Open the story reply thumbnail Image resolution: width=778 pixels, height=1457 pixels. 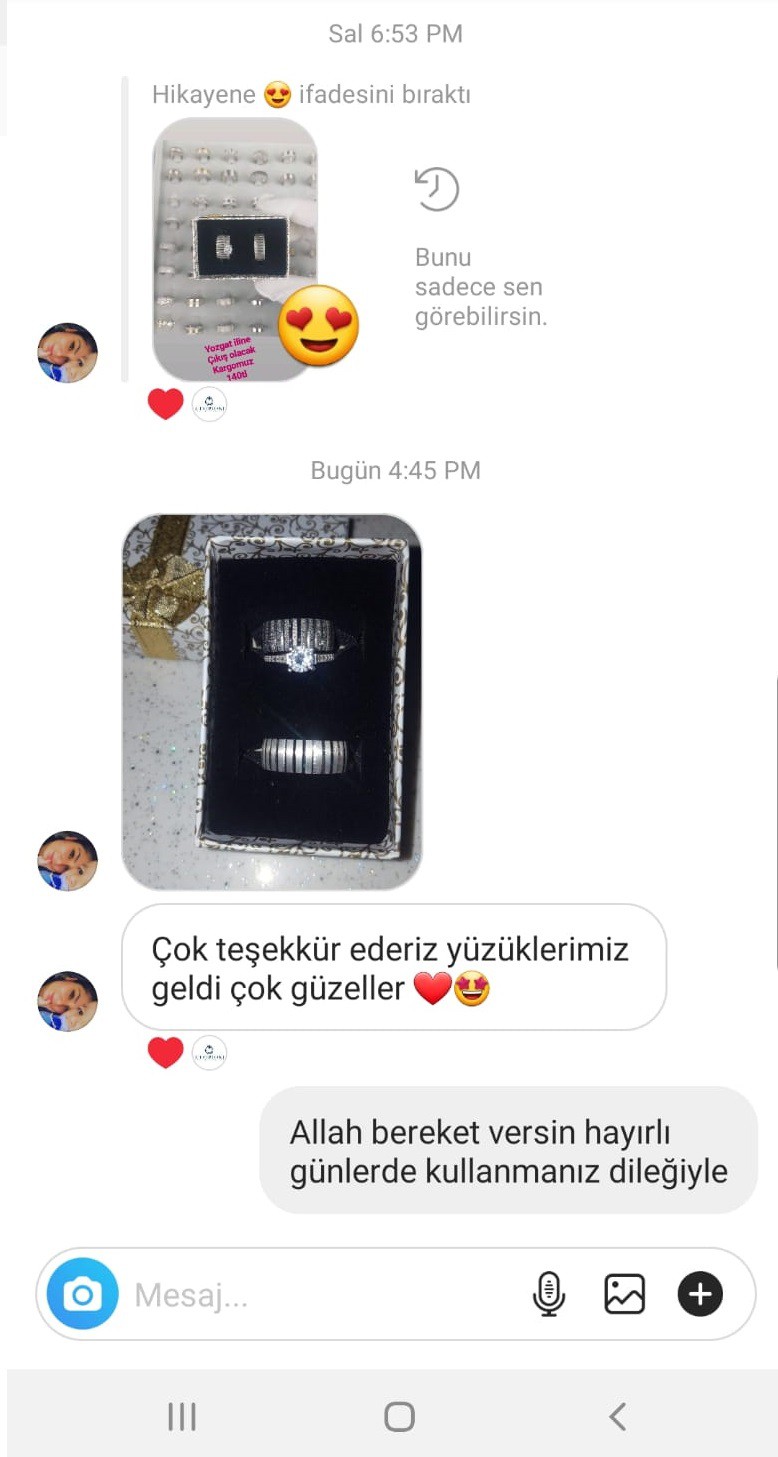click(x=235, y=249)
